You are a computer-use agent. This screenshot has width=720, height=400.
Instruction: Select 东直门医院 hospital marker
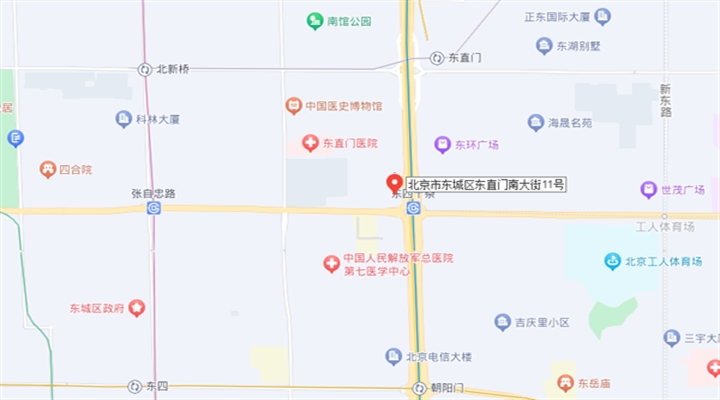[310, 144]
